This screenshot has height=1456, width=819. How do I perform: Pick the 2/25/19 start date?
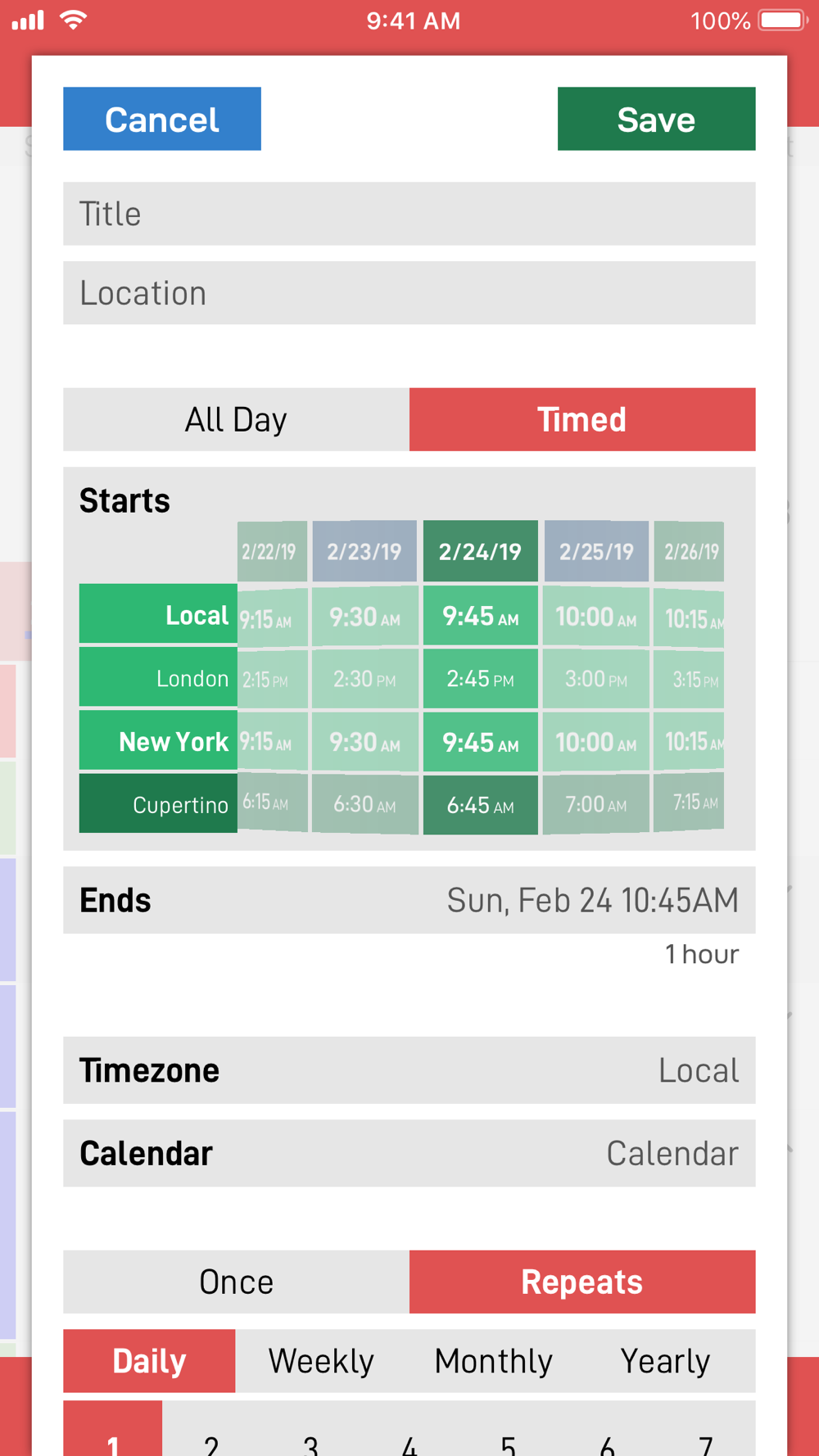click(596, 551)
